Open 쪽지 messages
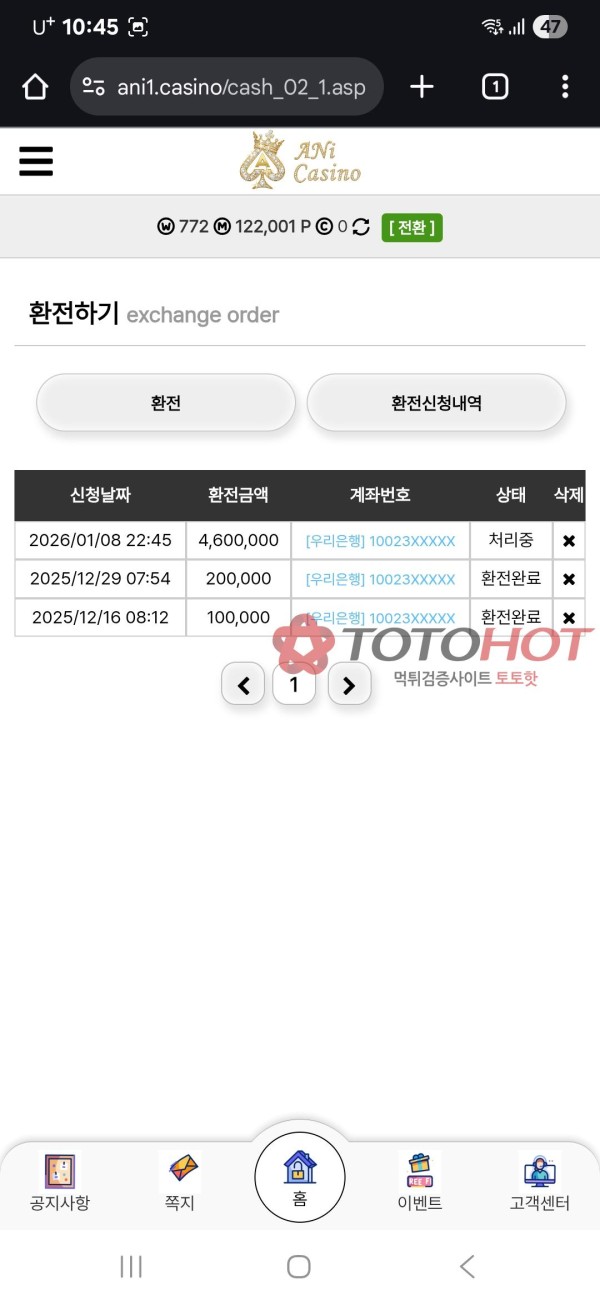Screen dimensions: 600x1300 [x=180, y=1182]
